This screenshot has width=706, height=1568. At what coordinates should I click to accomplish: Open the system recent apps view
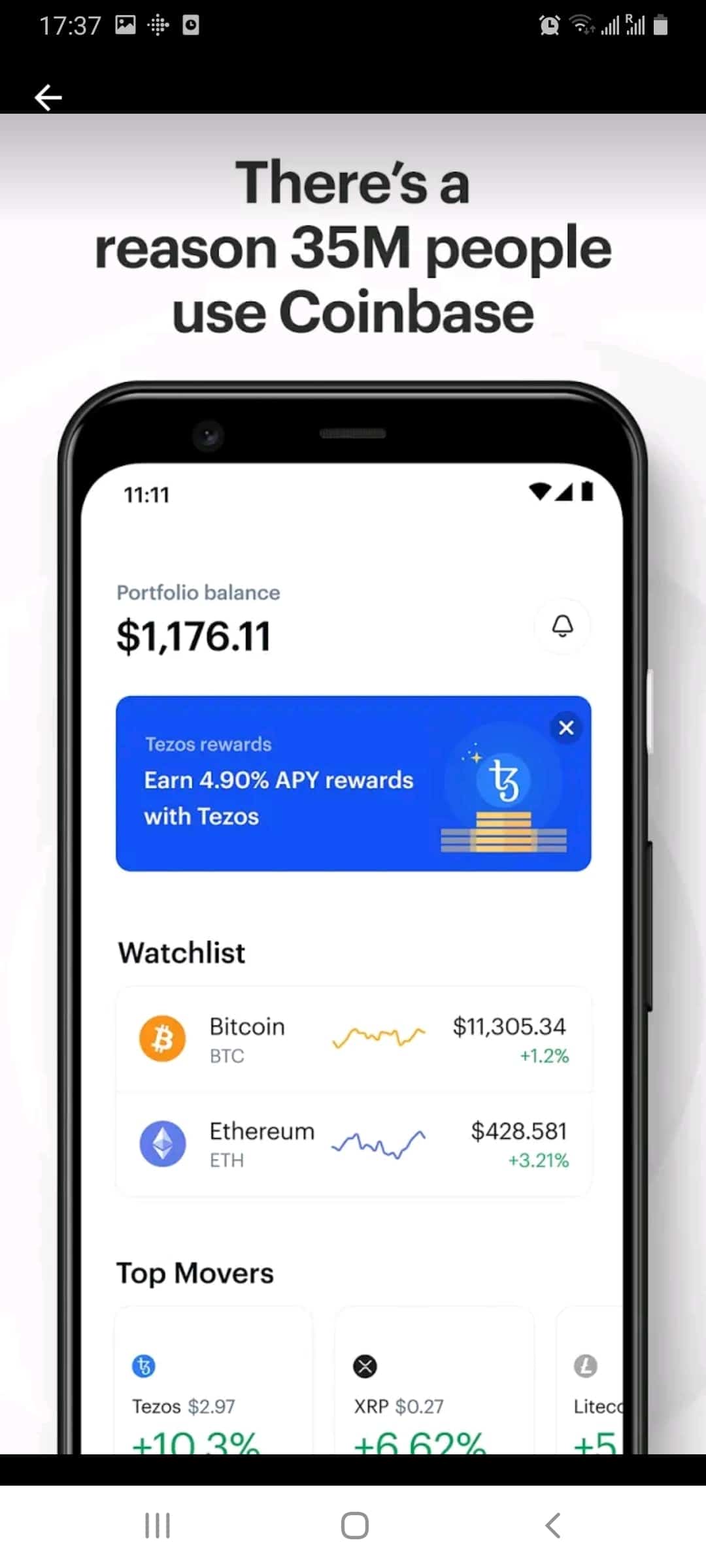[x=158, y=1526]
